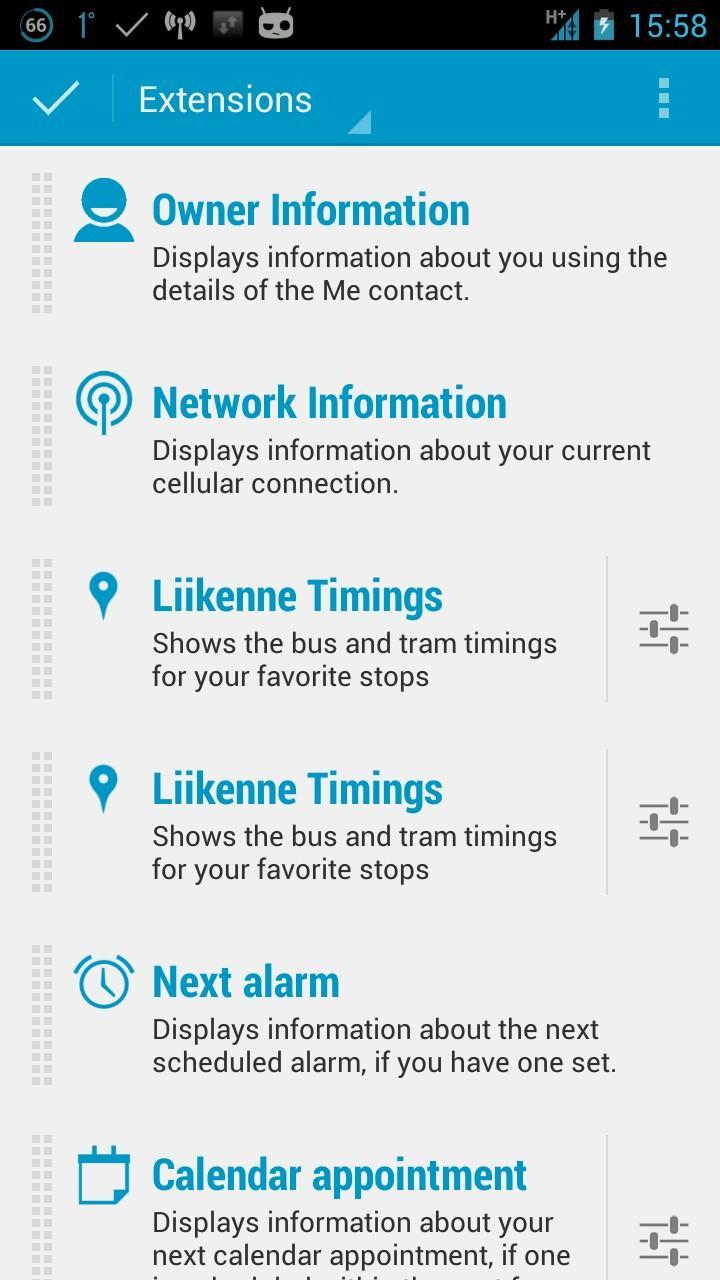Tap the Calendar appointment calendar icon

[103, 1174]
